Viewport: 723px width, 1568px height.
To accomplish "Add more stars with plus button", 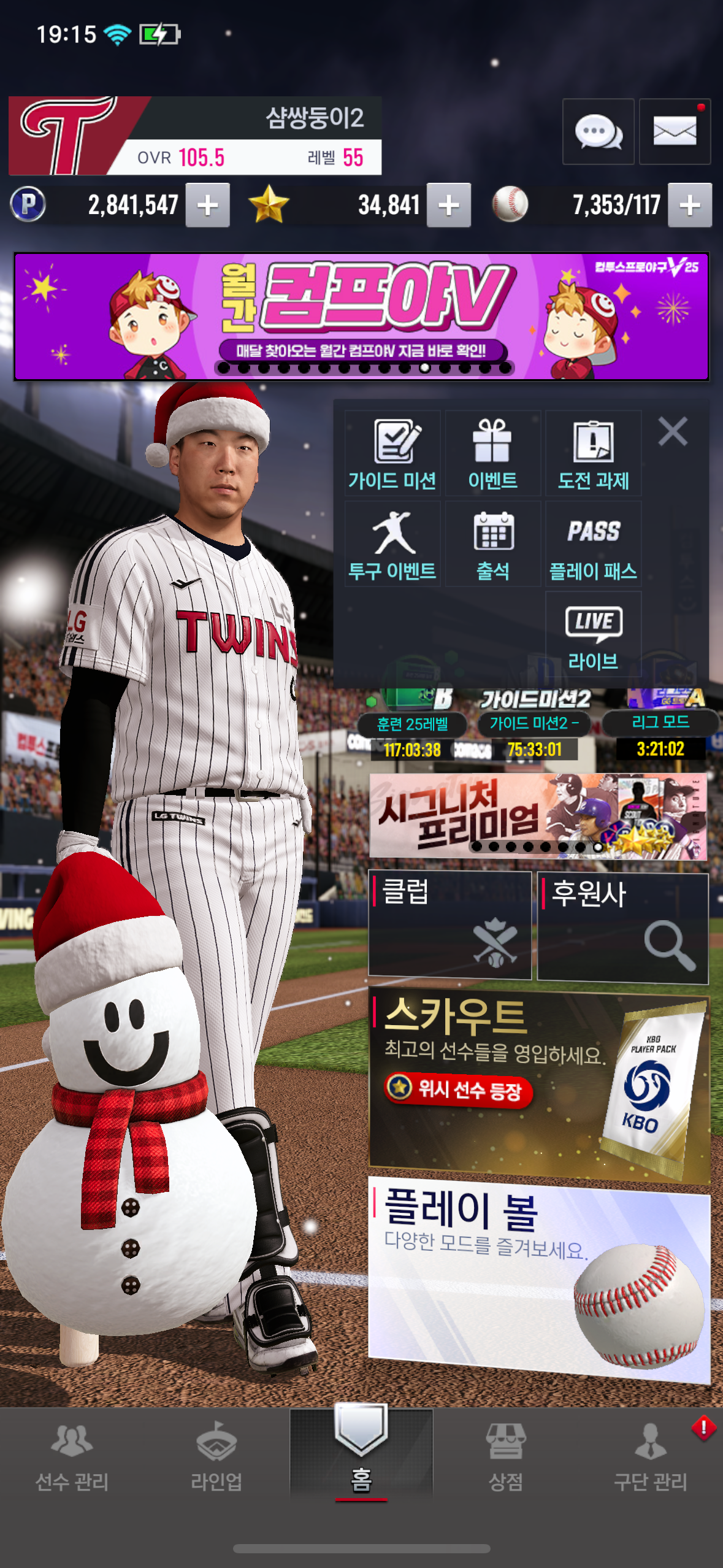I will pyautogui.click(x=448, y=206).
